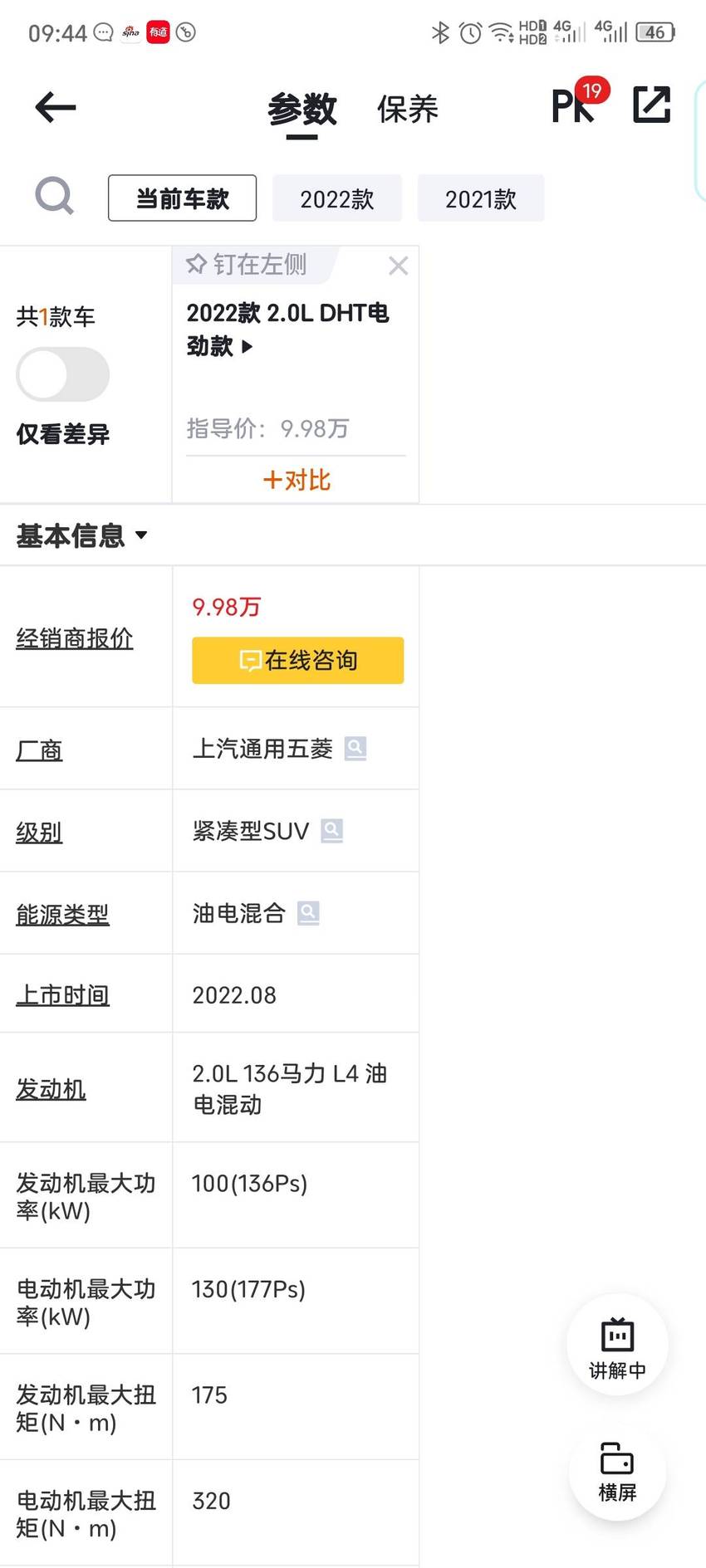This screenshot has height=1568, width=706.
Task: Open the 2022款 2.0L DHT电劲款 model
Action: [x=287, y=329]
